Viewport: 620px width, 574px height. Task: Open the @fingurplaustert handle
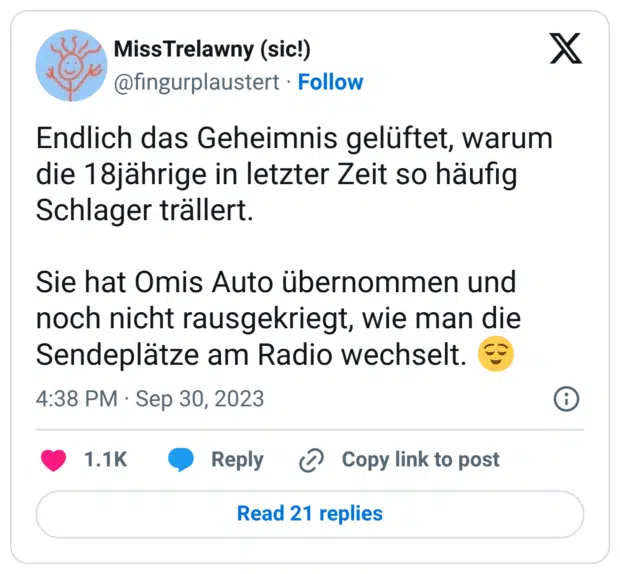click(199, 83)
